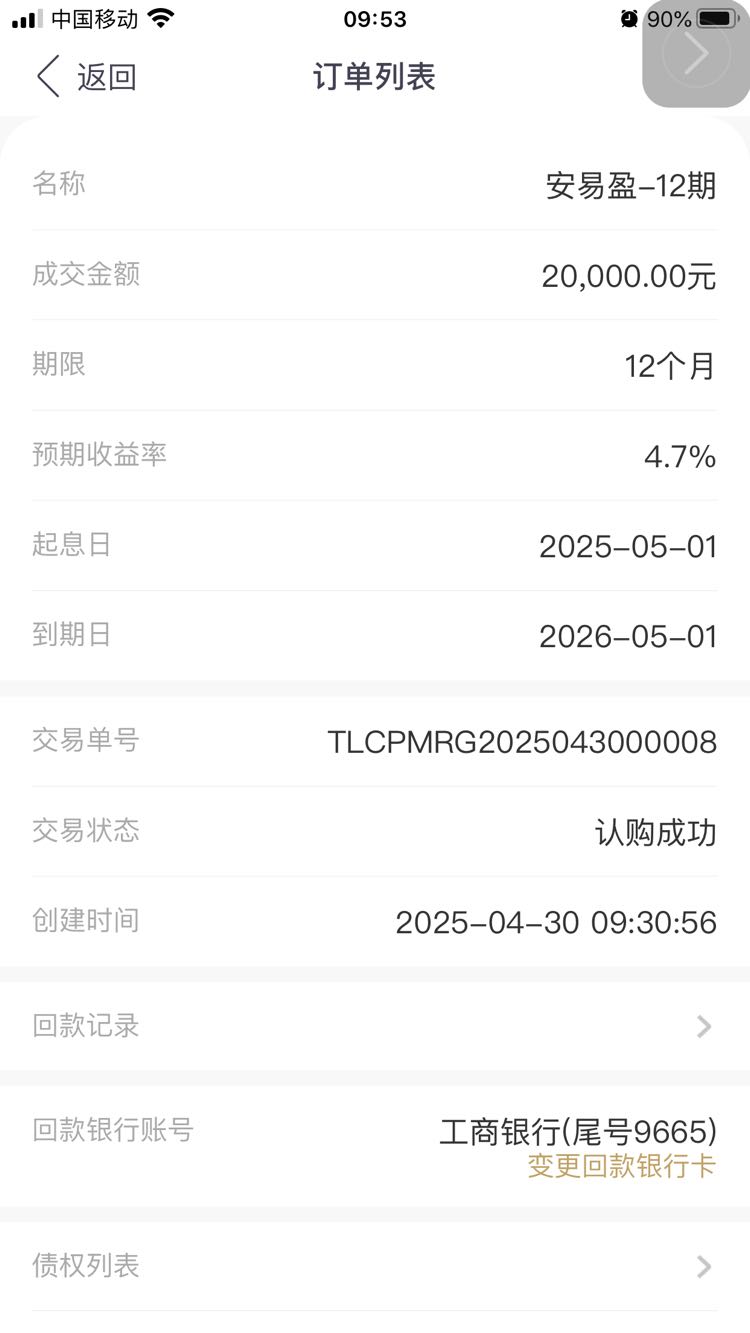Go back using the 返回 button

pyautogui.click(x=86, y=77)
